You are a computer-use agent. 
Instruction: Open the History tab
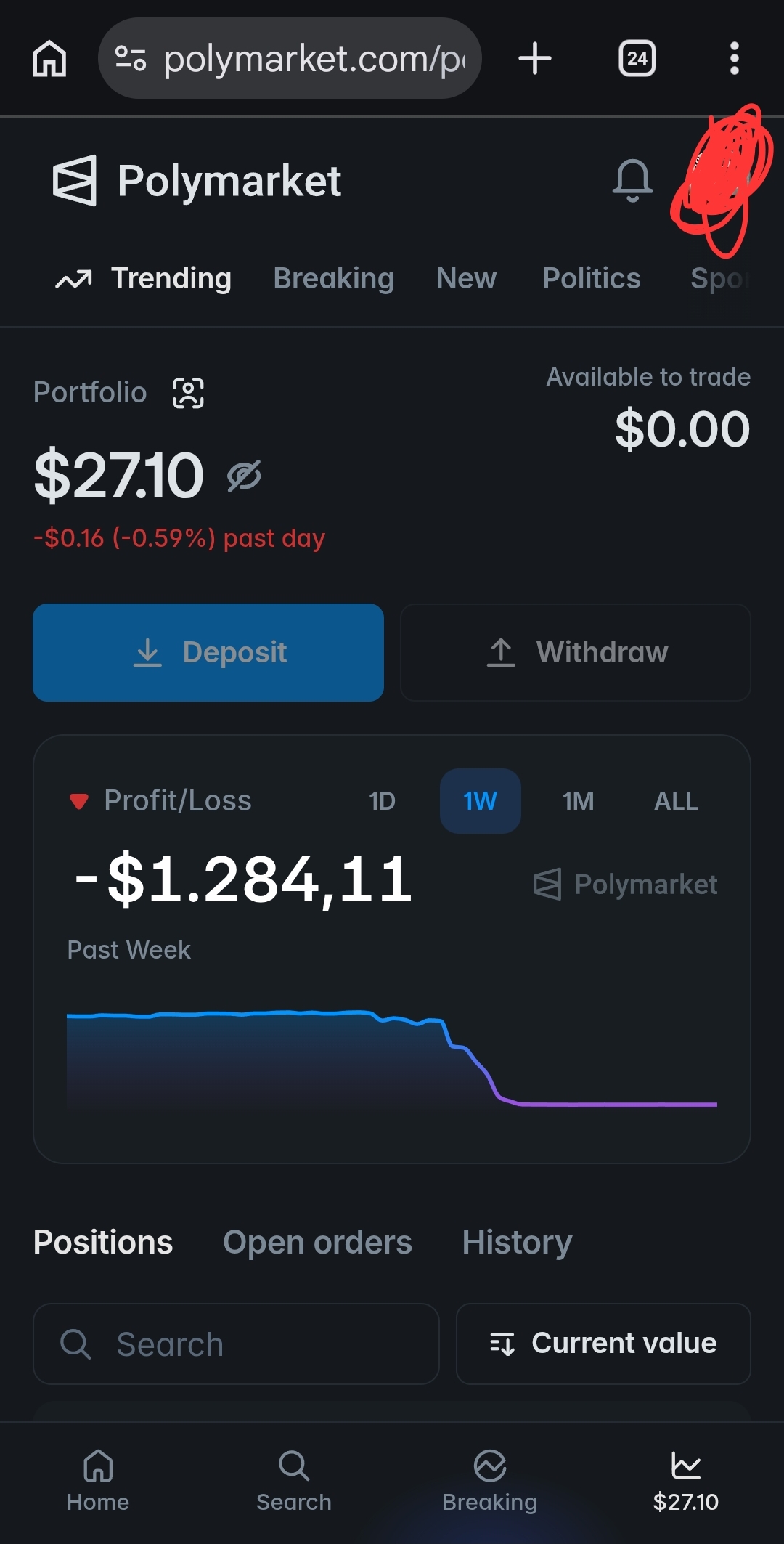517,1243
